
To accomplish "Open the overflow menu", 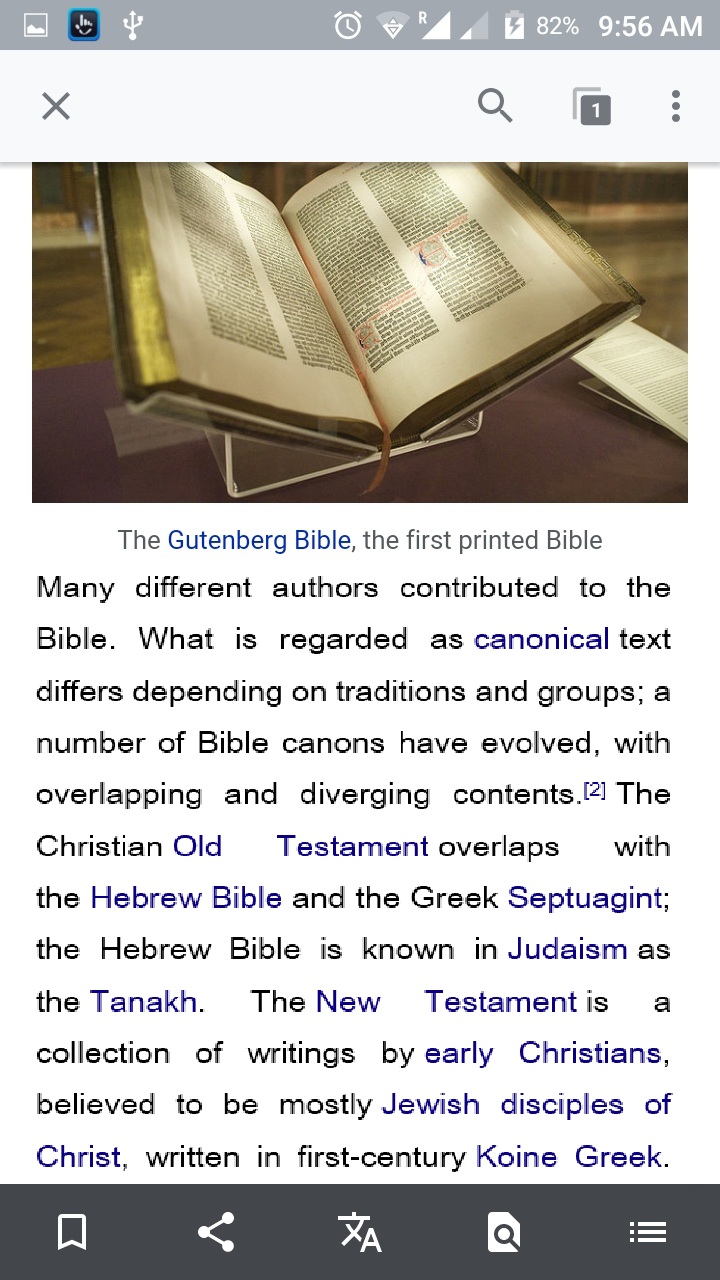I will coord(676,106).
